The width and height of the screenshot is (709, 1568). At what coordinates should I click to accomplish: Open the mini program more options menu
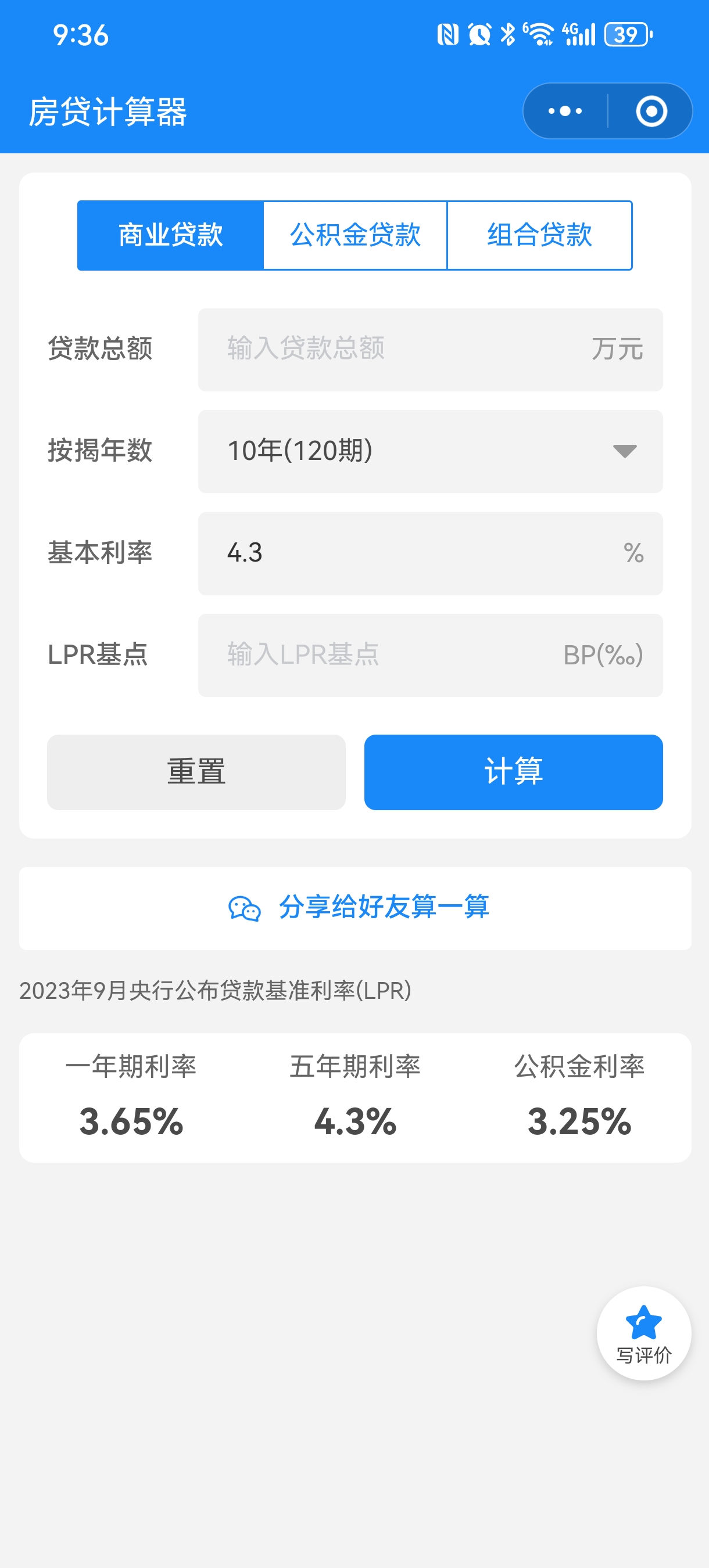(565, 112)
